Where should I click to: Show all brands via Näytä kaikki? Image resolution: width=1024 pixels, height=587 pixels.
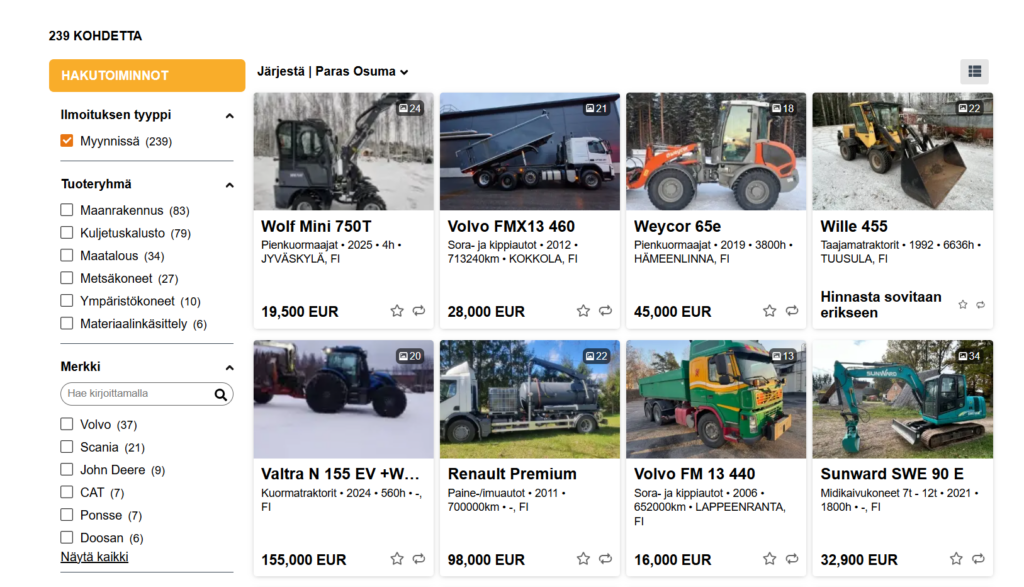tap(94, 557)
